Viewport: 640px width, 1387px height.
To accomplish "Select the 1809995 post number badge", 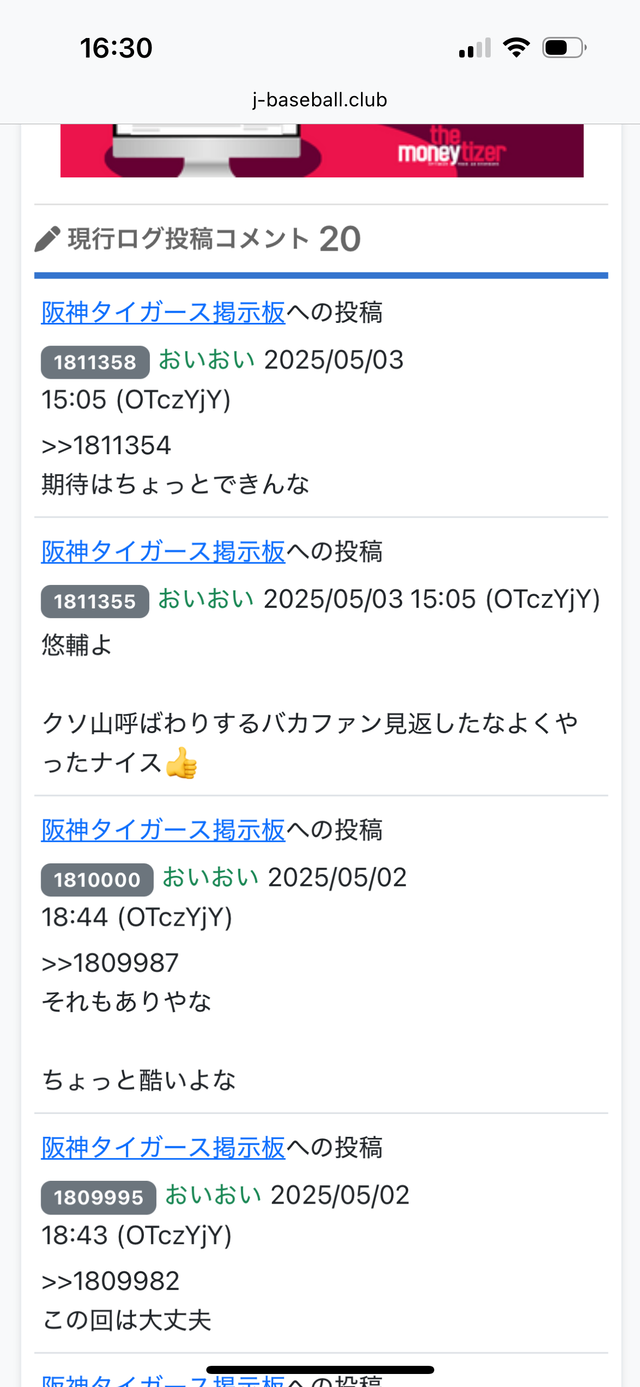I will pyautogui.click(x=99, y=1197).
